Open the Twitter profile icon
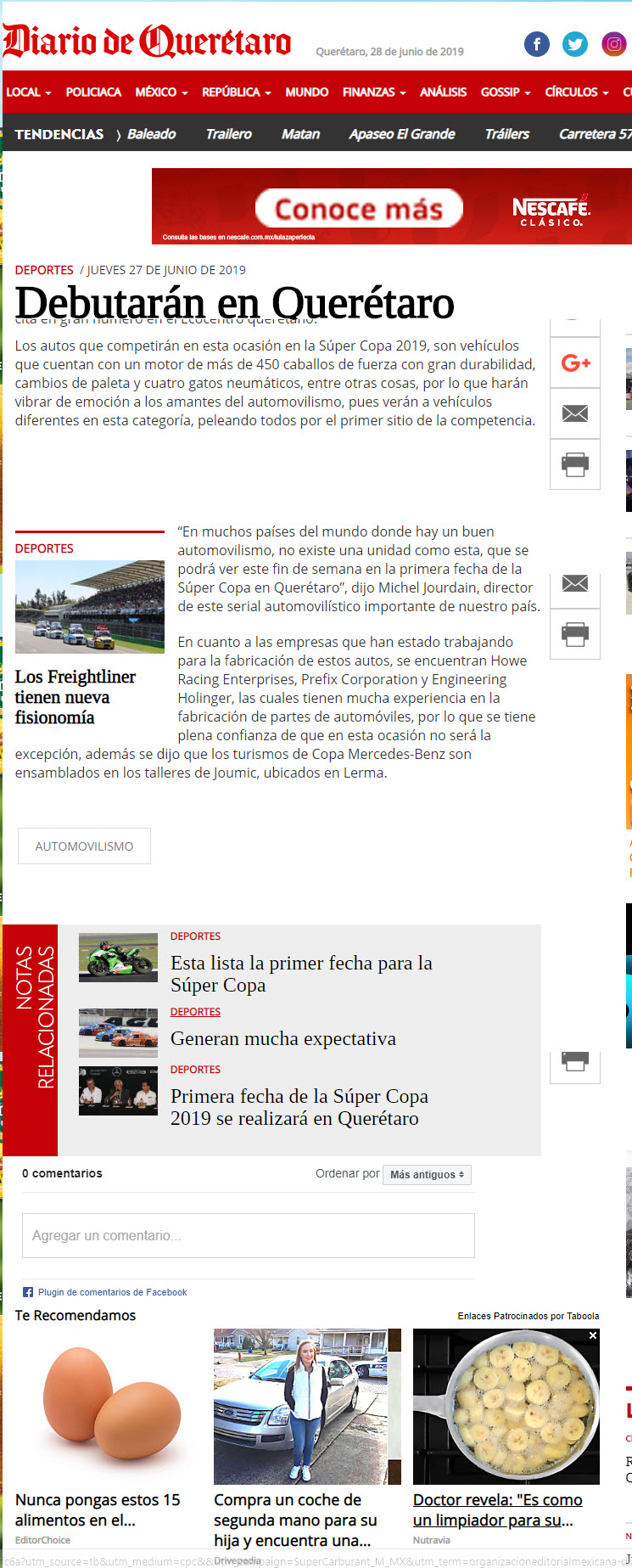 point(575,44)
